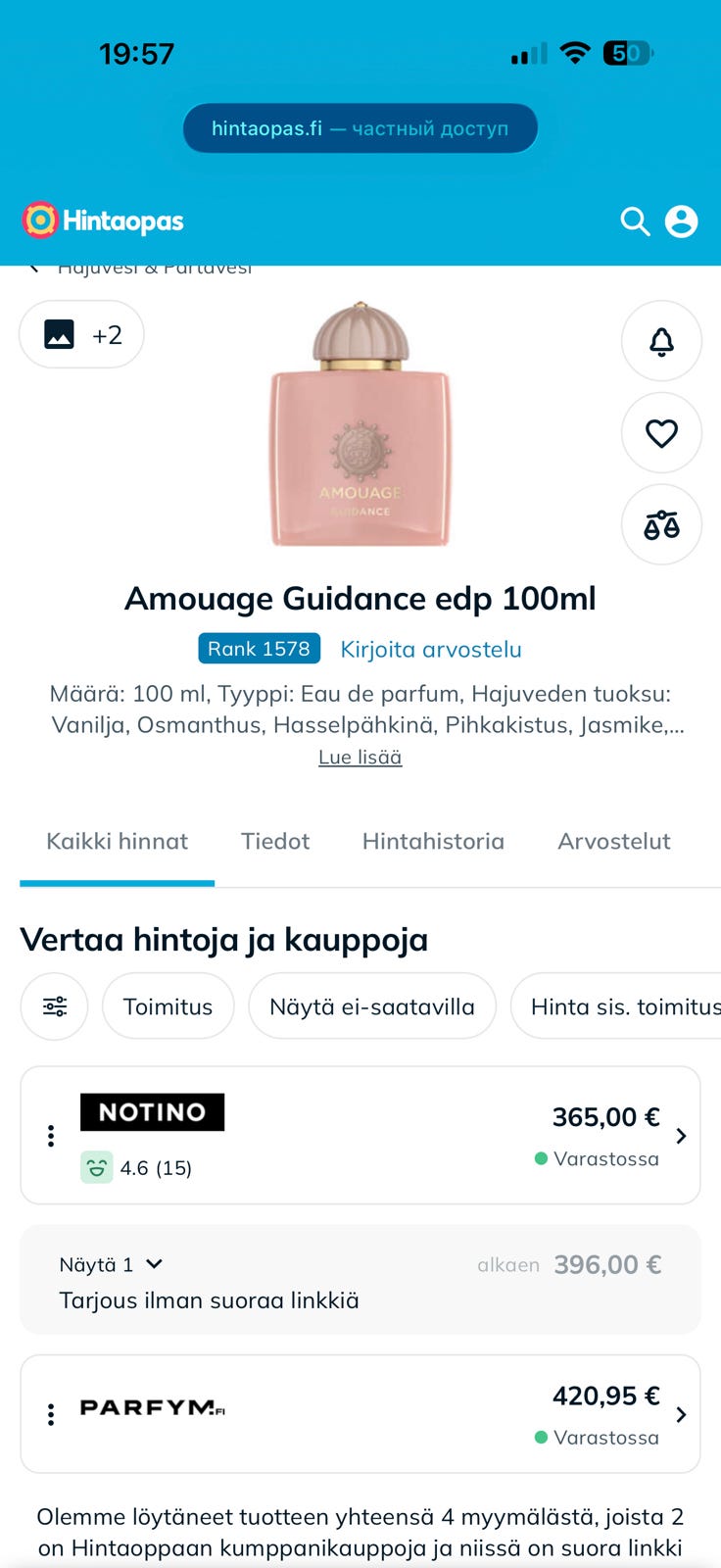Add product to favorites with heart icon
721x1568 pixels.
click(661, 432)
